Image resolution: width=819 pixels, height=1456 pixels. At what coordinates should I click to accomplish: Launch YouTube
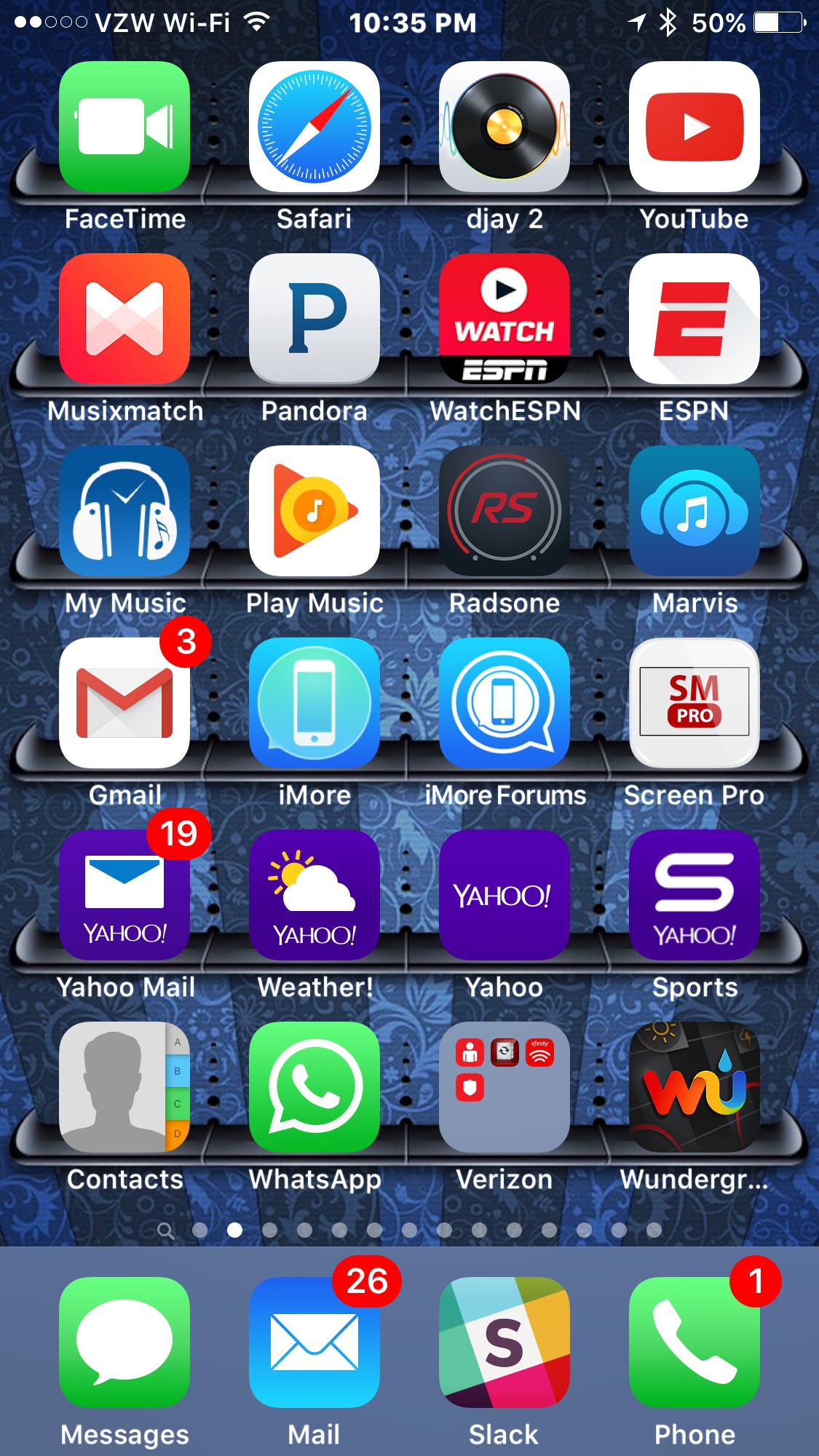(x=695, y=127)
